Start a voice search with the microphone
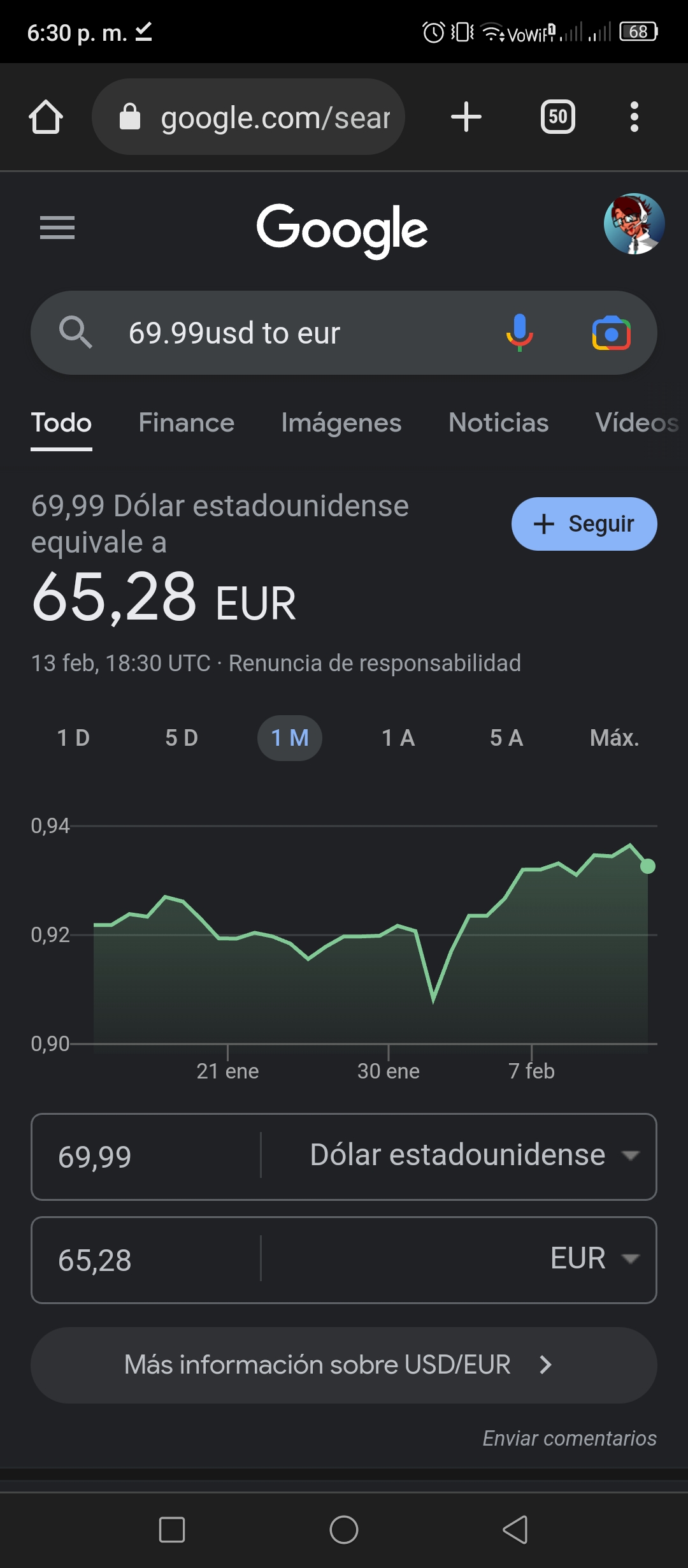The height and width of the screenshot is (1568, 688). tap(520, 333)
